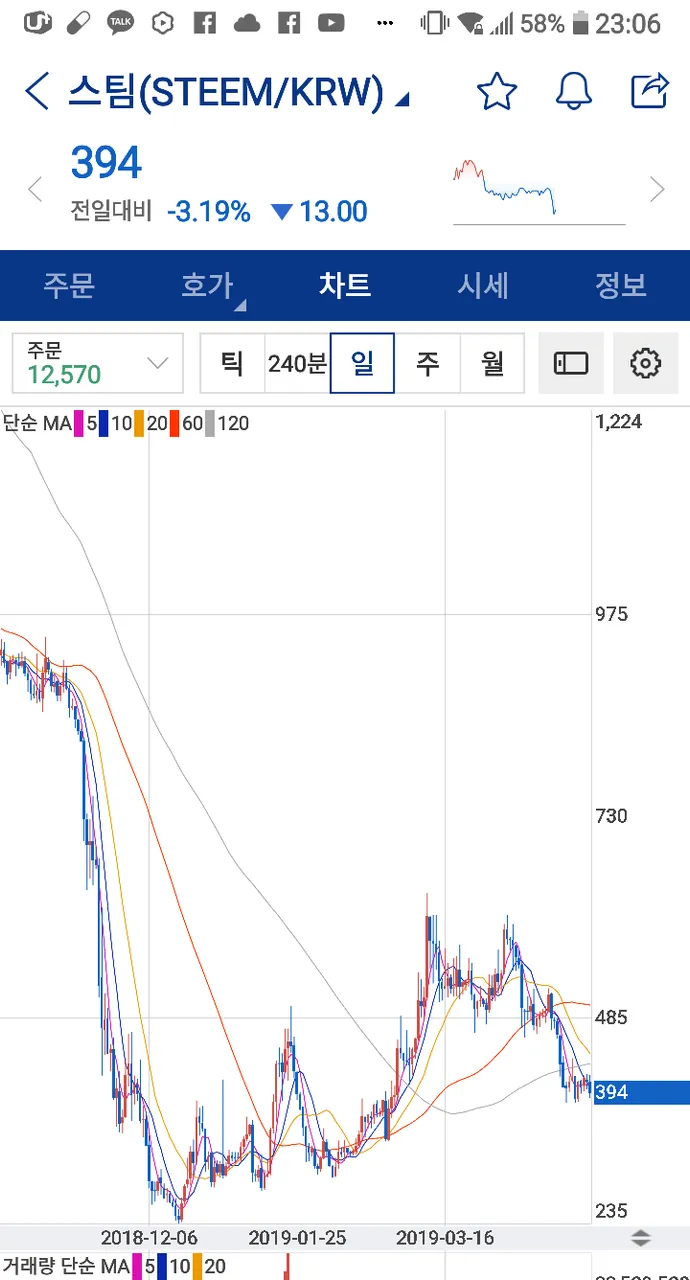Set a price alert with the bell
This screenshot has height=1280, width=690.
(574, 92)
